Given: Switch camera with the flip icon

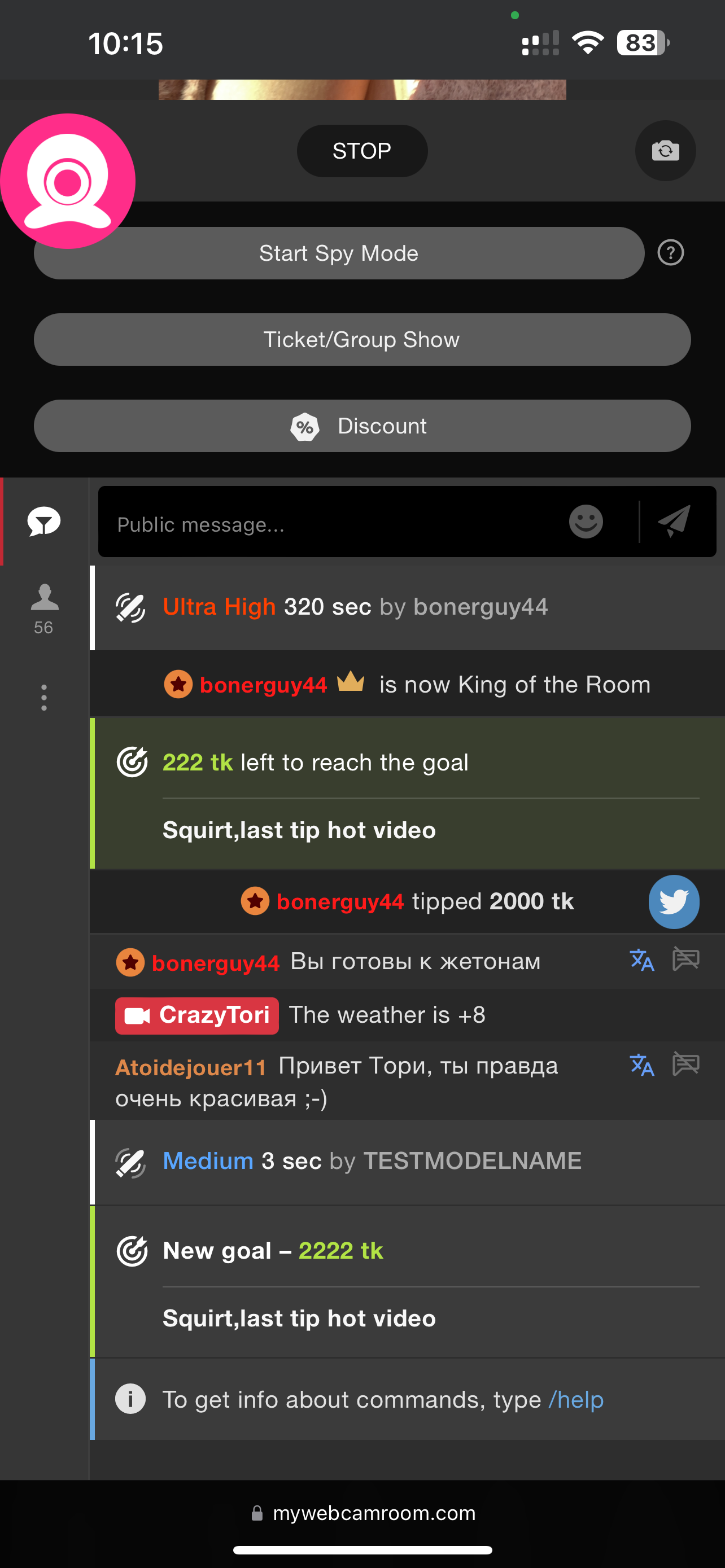Looking at the screenshot, I should tap(665, 150).
